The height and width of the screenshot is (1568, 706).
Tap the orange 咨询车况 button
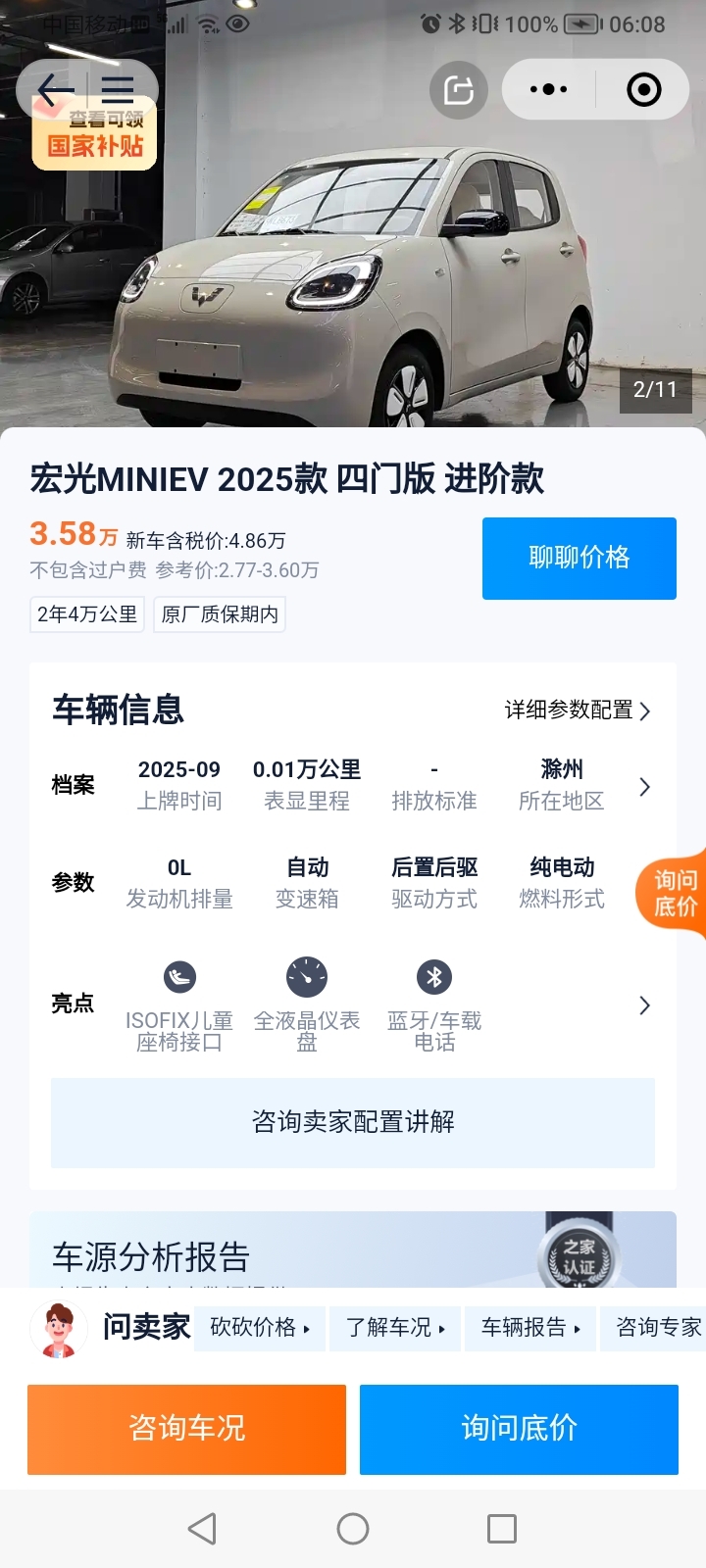pyautogui.click(x=186, y=1429)
